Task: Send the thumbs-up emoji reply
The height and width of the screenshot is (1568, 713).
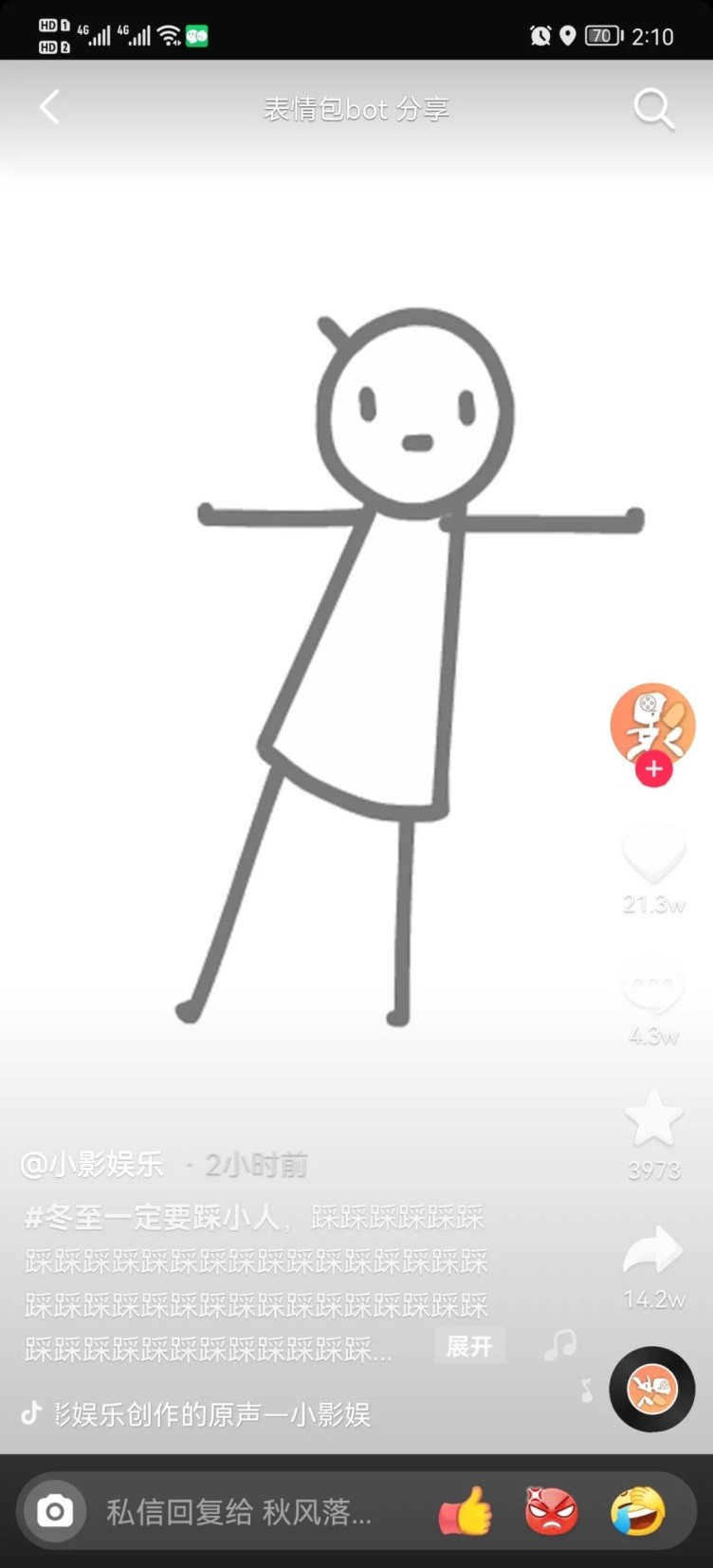Action: [x=466, y=1511]
